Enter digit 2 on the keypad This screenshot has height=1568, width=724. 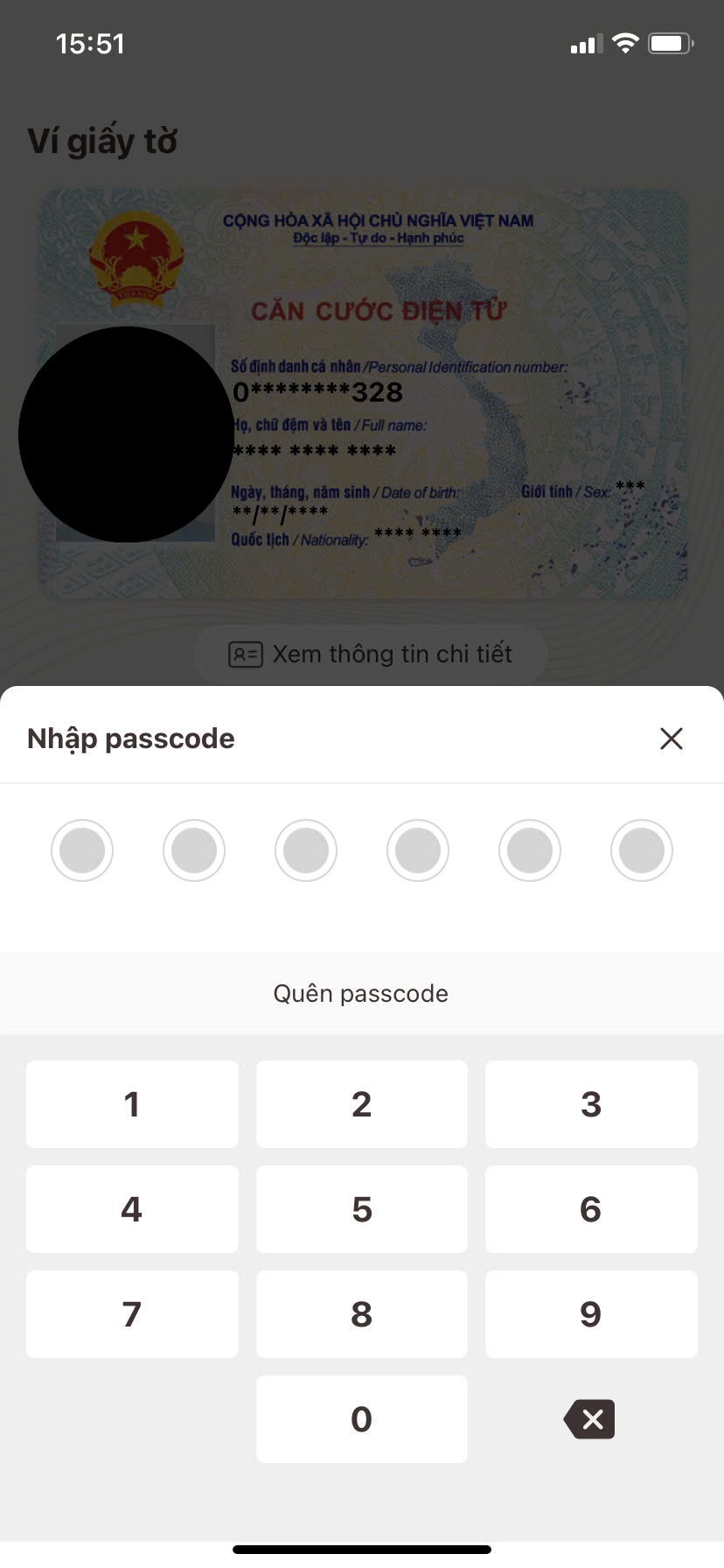click(361, 1104)
